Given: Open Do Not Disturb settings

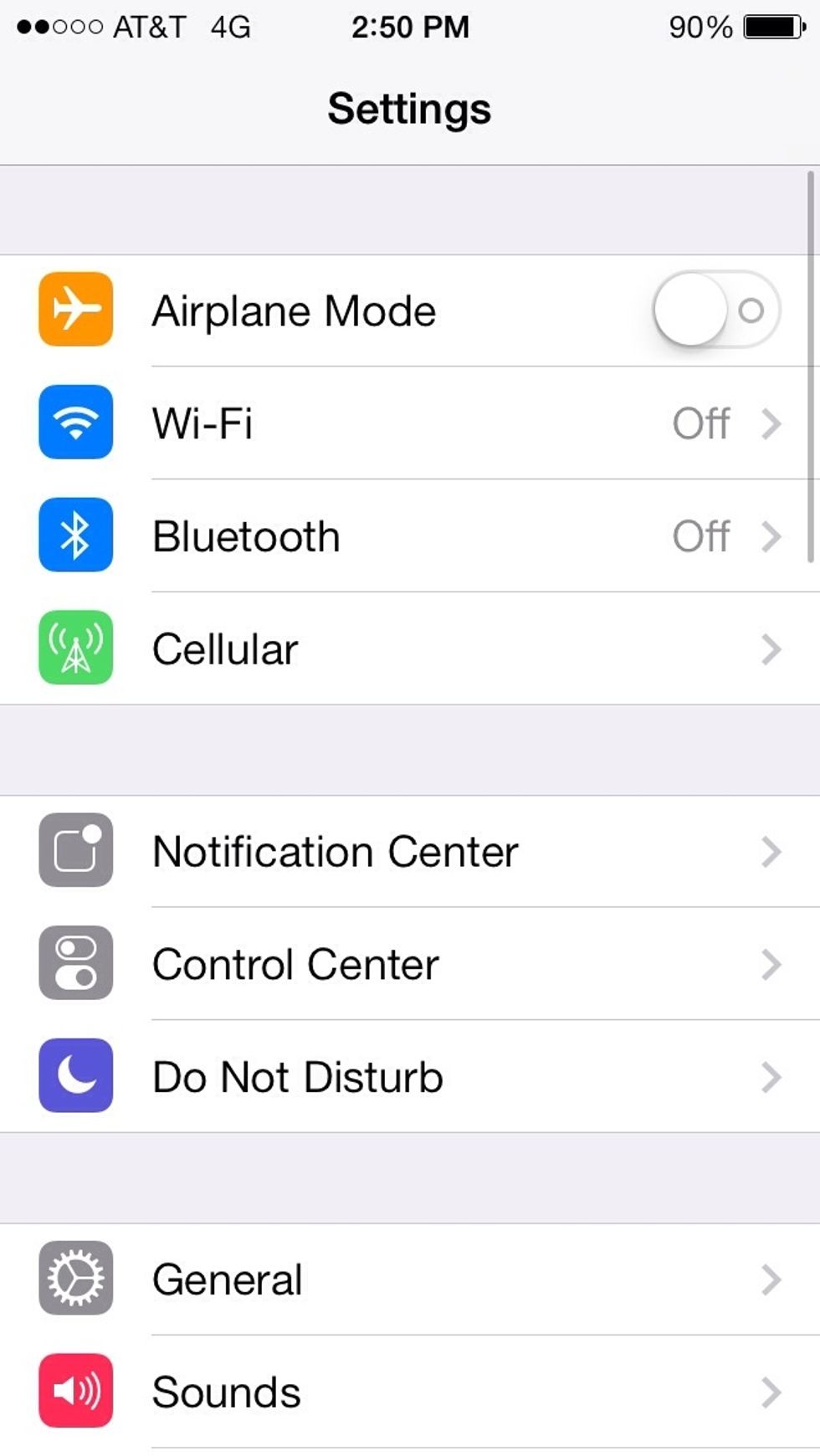Looking at the screenshot, I should click(410, 1076).
